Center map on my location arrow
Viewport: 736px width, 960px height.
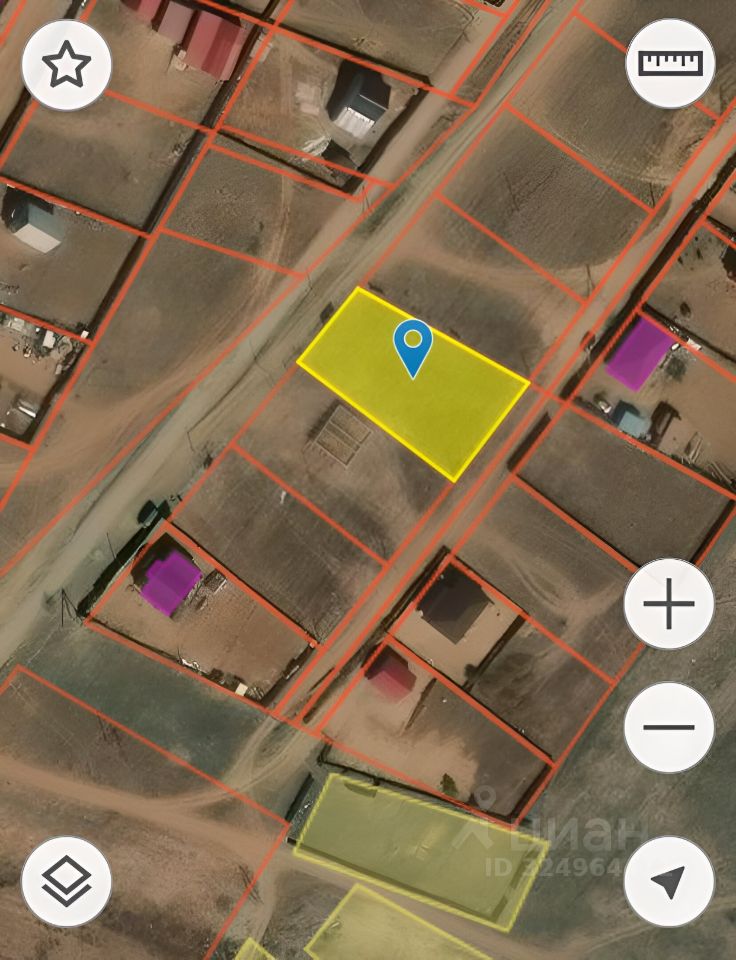pyautogui.click(x=669, y=881)
